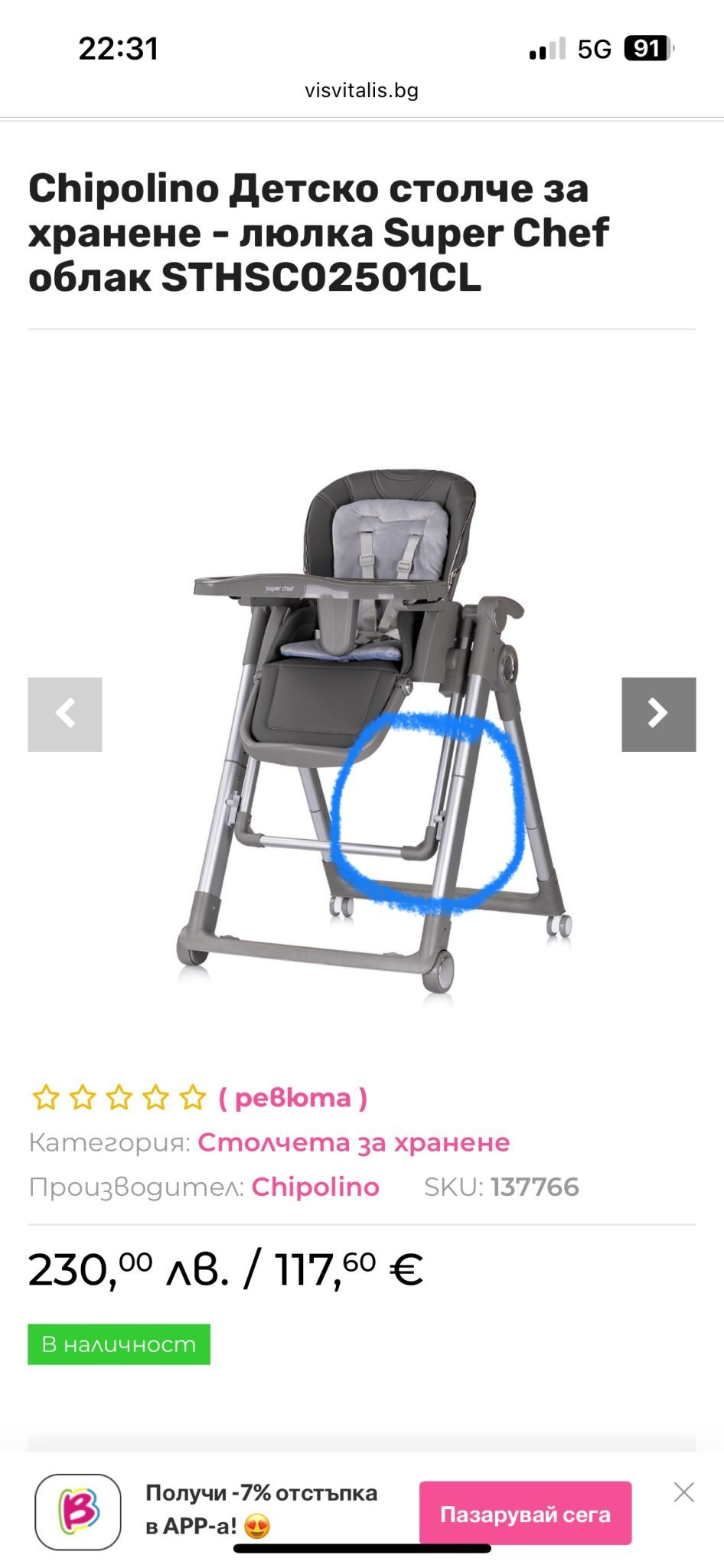Tap the Пазарувай сега button
The image size is (724, 1568).
[525, 1514]
